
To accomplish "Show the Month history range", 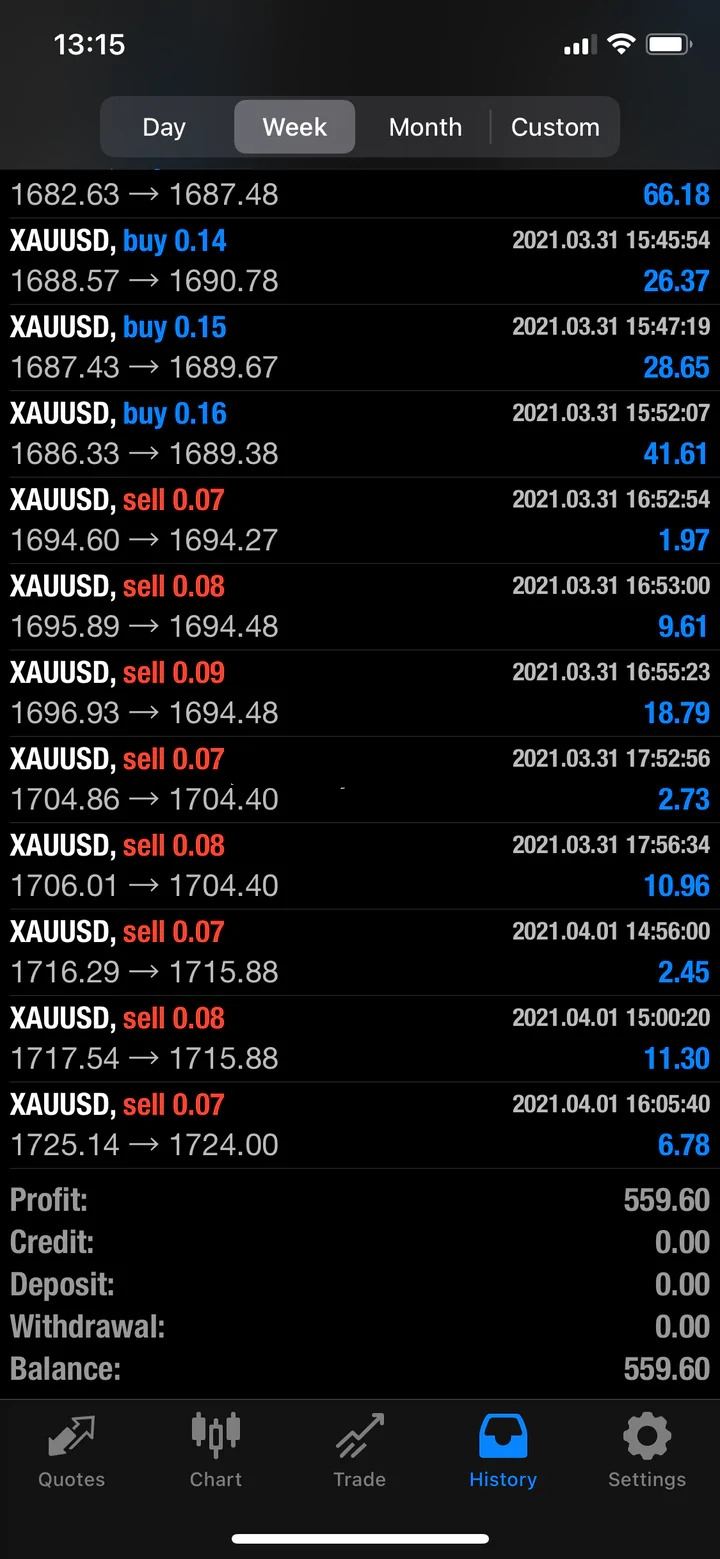I will pos(425,127).
